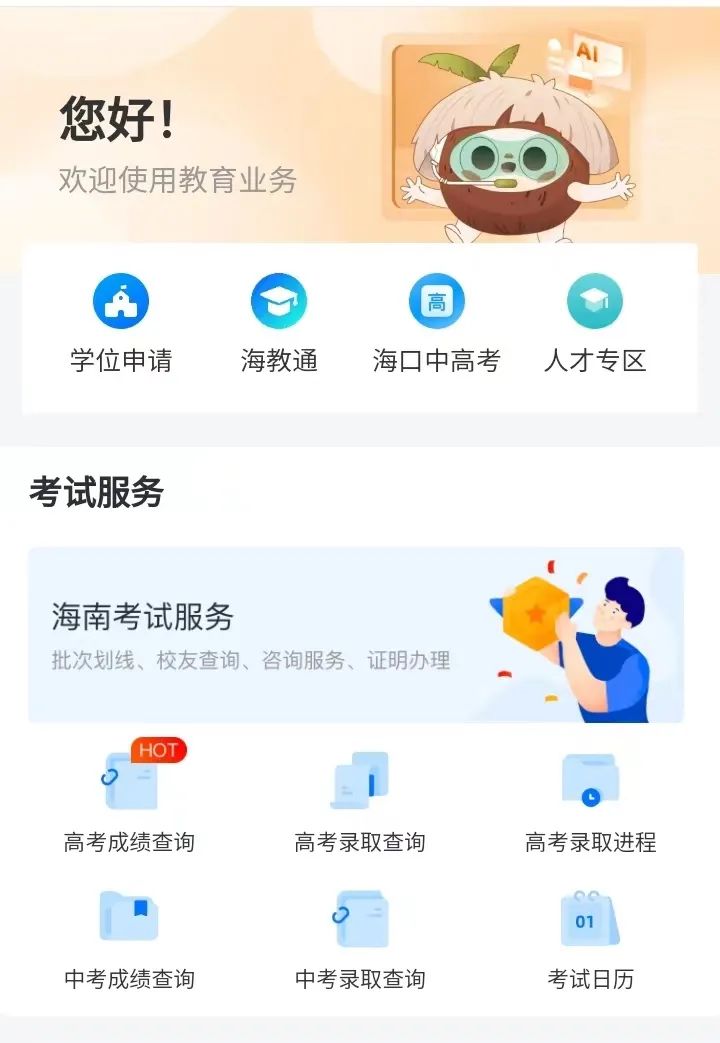
Task: Open the 海教通 shortcut
Action: coord(279,323)
